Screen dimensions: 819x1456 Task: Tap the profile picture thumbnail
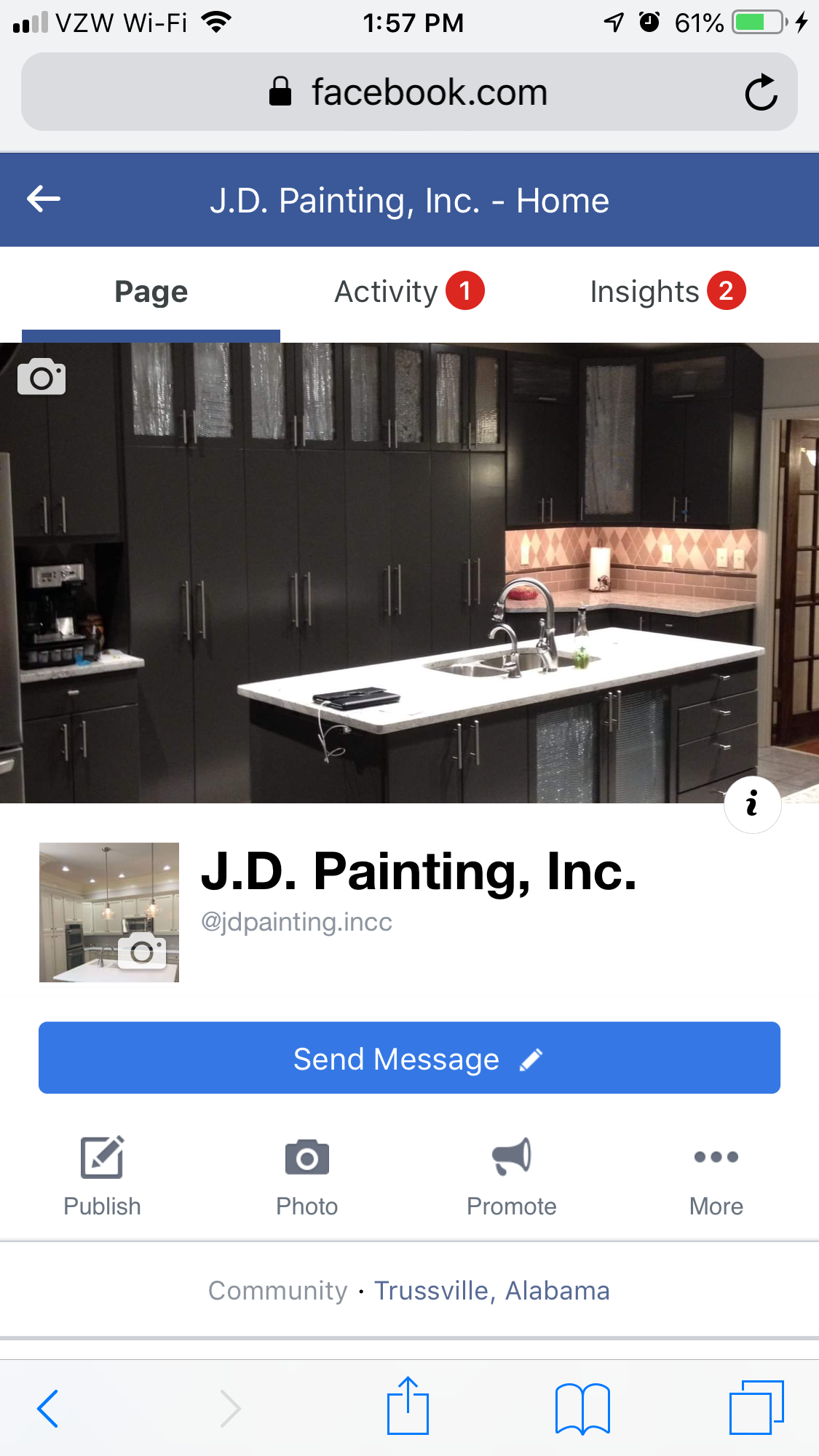tap(108, 911)
